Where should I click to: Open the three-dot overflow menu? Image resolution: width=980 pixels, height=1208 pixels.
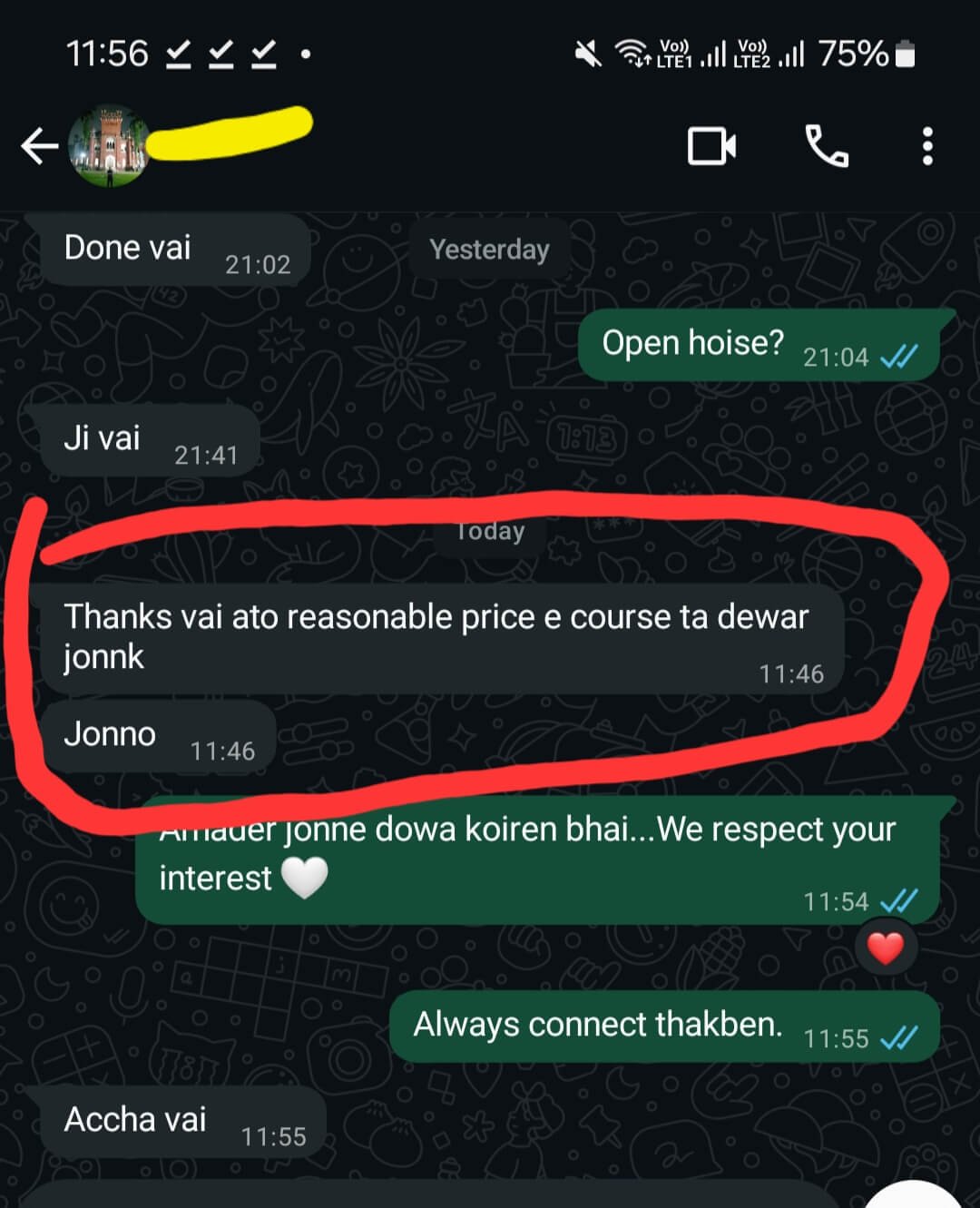pyautogui.click(x=926, y=146)
